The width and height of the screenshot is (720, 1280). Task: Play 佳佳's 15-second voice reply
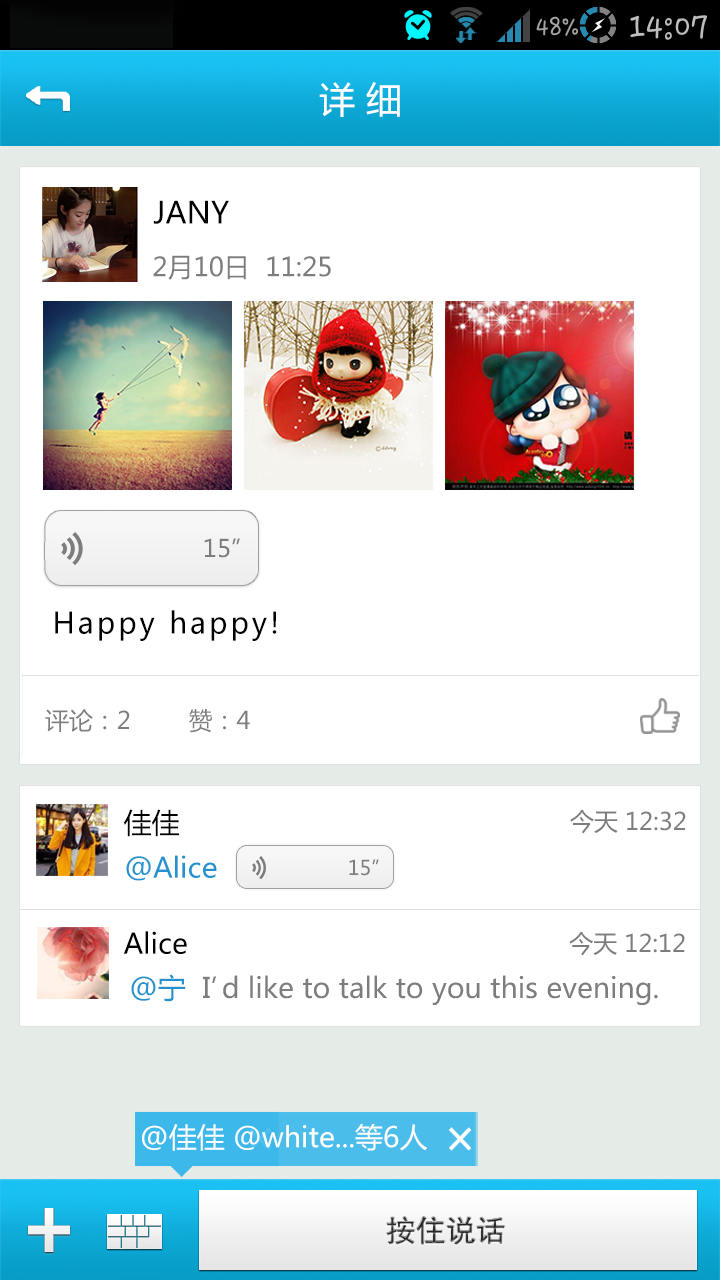pyautogui.click(x=315, y=867)
